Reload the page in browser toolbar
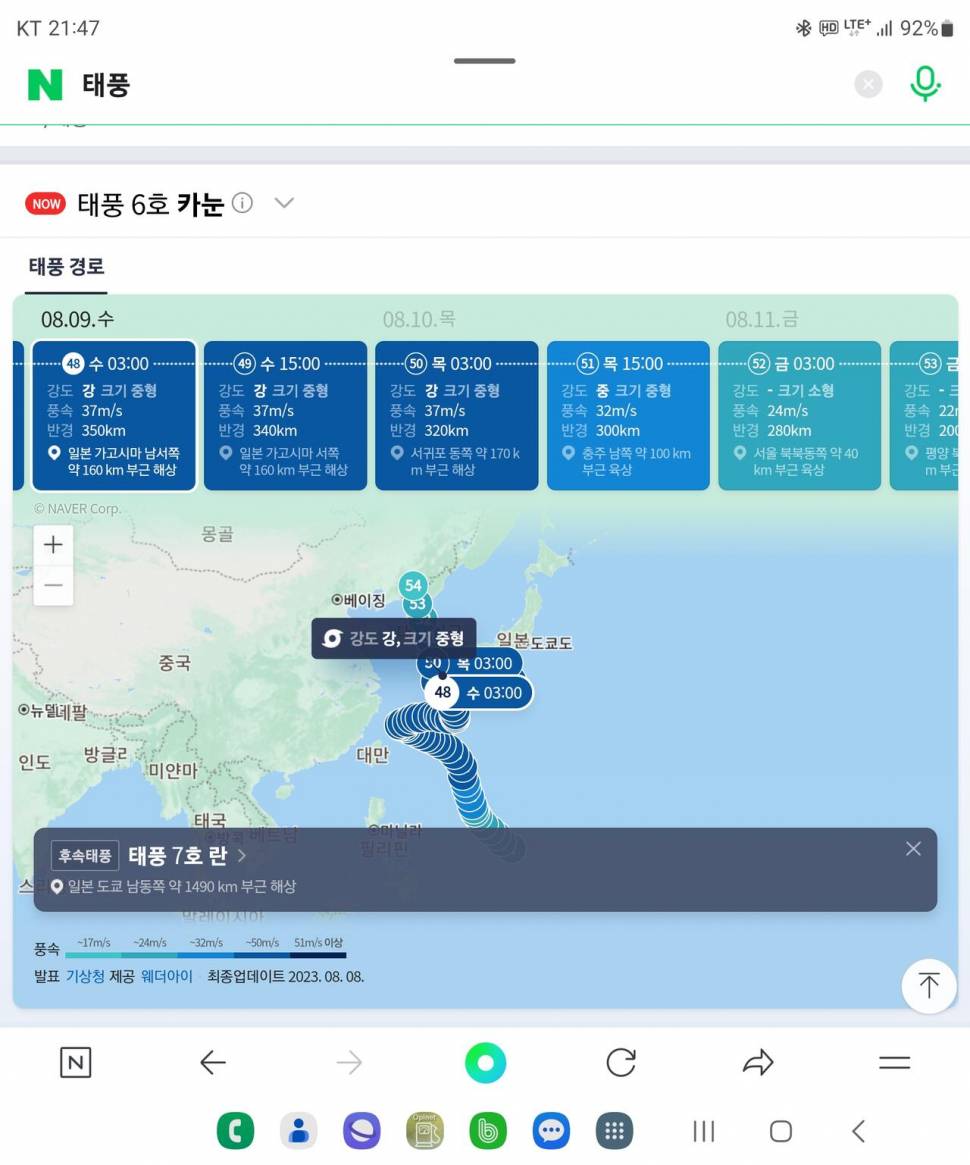The width and height of the screenshot is (970, 1165). tap(621, 1062)
